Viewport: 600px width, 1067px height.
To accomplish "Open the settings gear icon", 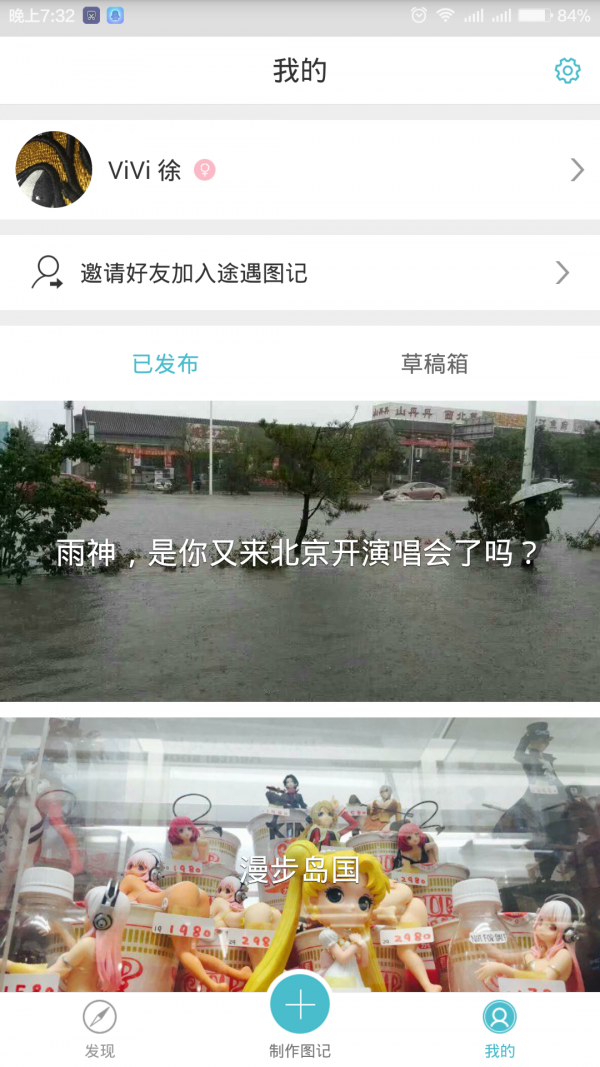I will point(567,71).
